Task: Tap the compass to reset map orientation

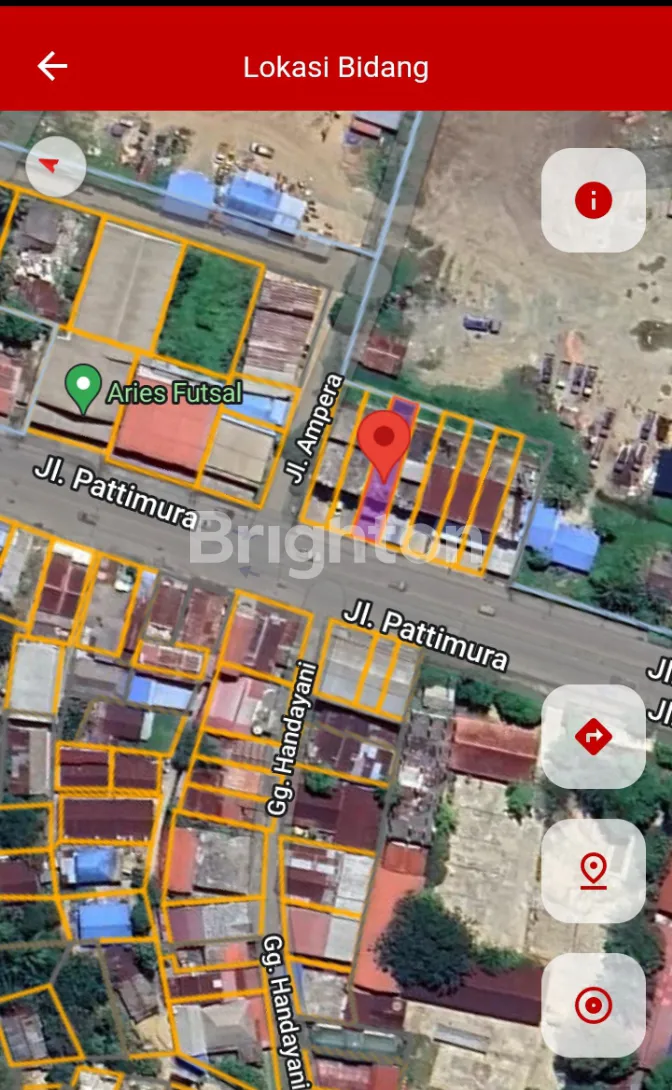Action: click(56, 166)
